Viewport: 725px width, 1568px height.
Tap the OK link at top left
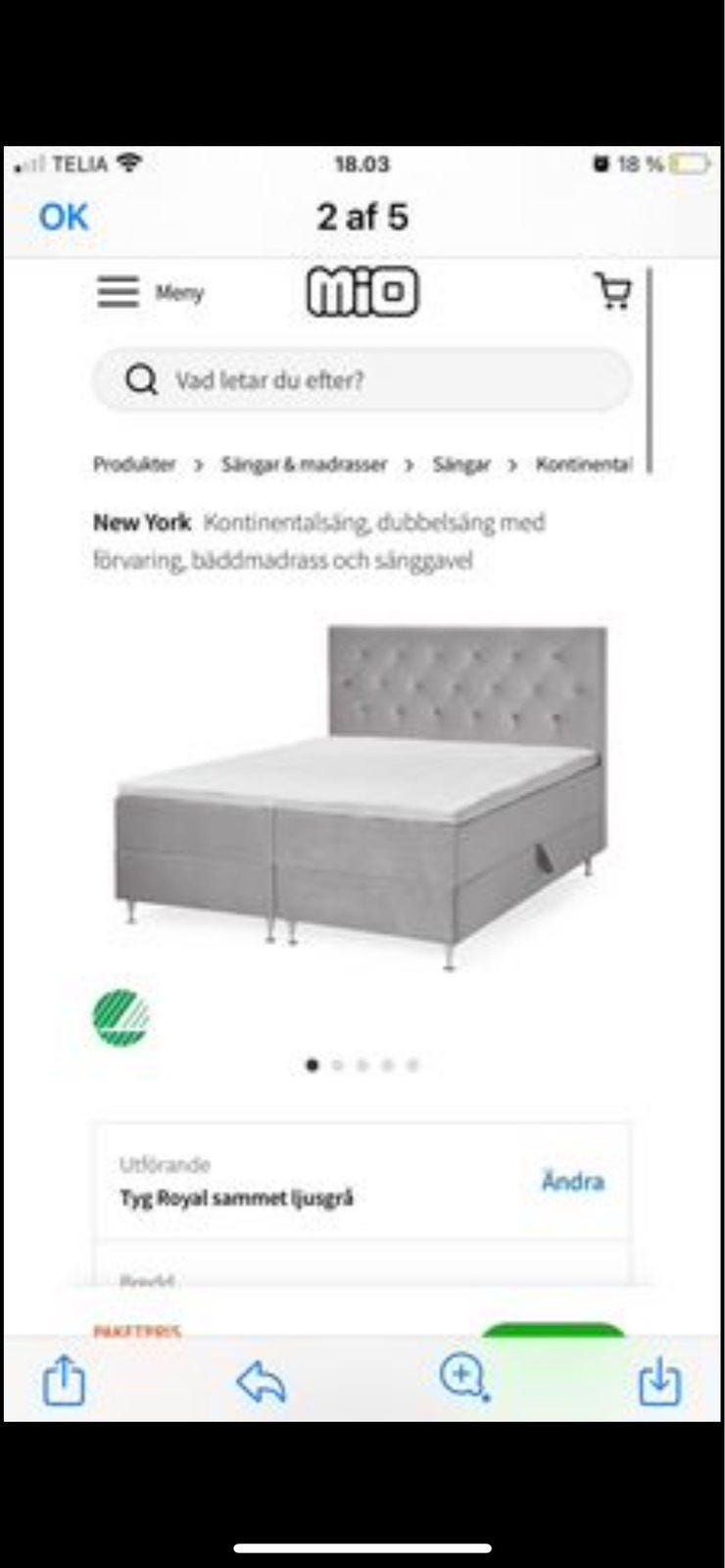click(63, 217)
